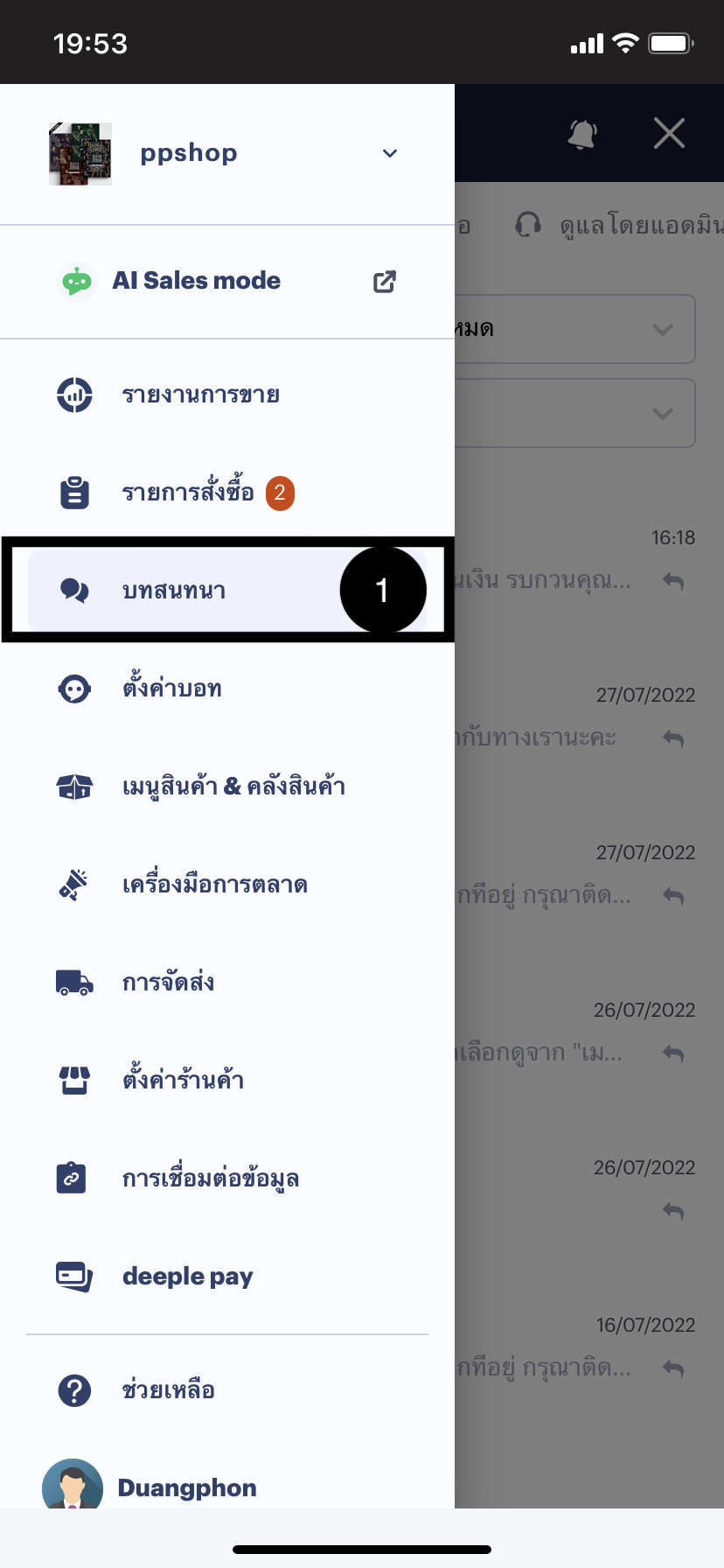
Task: Open AI Sales mode
Action: pos(197,281)
